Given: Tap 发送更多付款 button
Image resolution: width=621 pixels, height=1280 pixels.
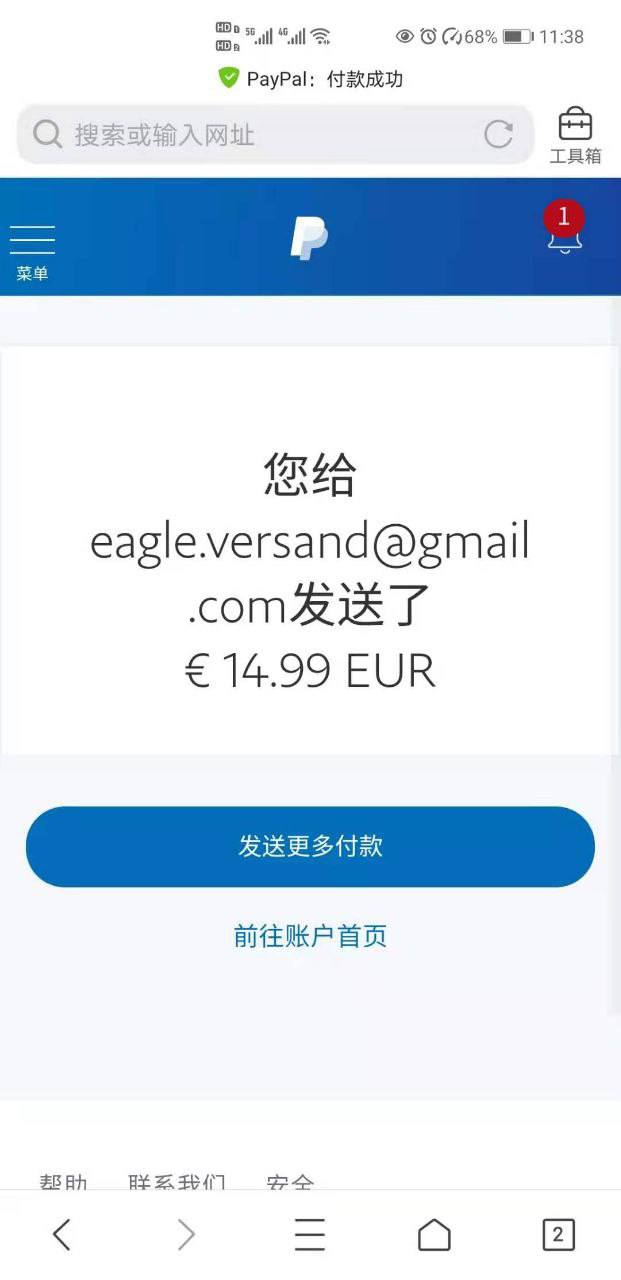Looking at the screenshot, I should (x=310, y=847).
